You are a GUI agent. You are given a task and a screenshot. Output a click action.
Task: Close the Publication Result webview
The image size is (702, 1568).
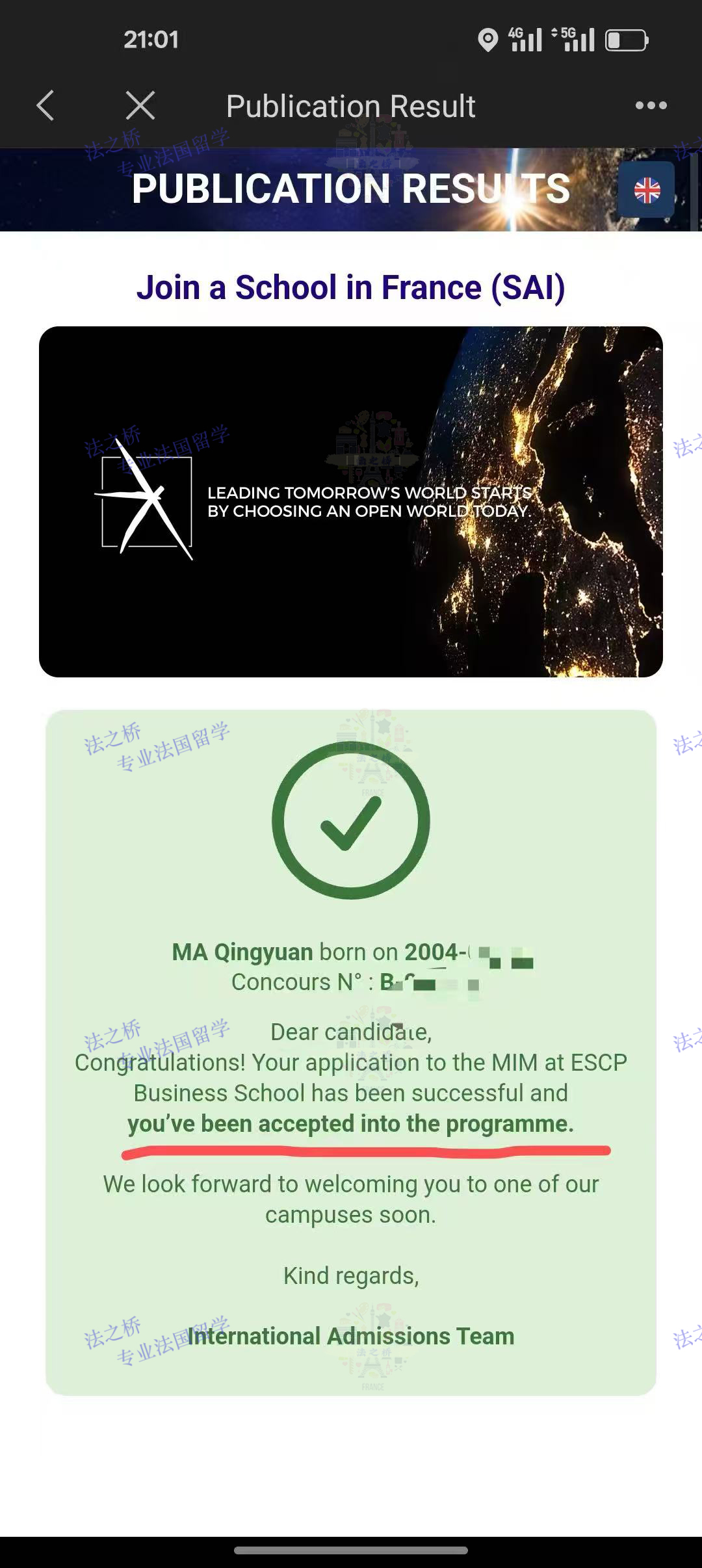[x=140, y=105]
